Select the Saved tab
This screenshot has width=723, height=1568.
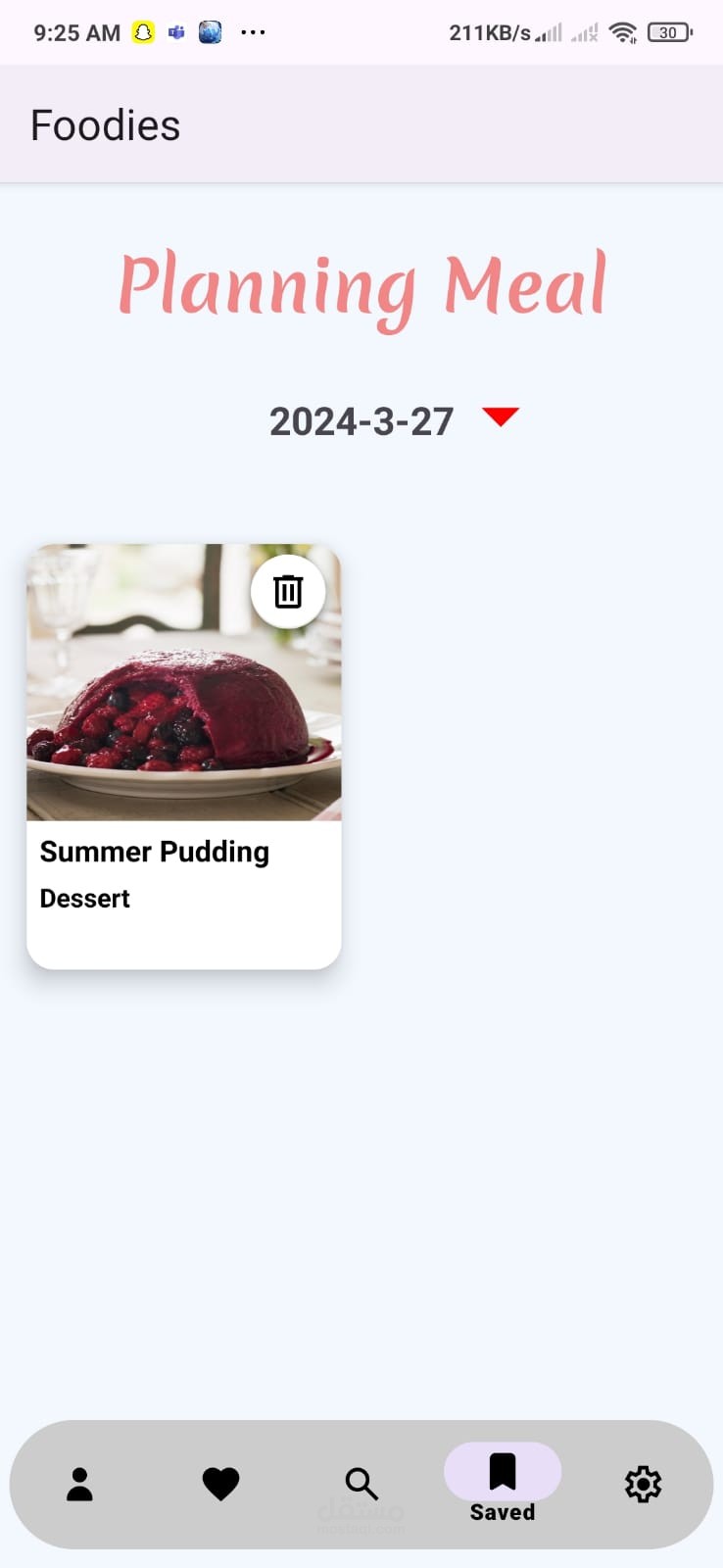click(x=503, y=1484)
